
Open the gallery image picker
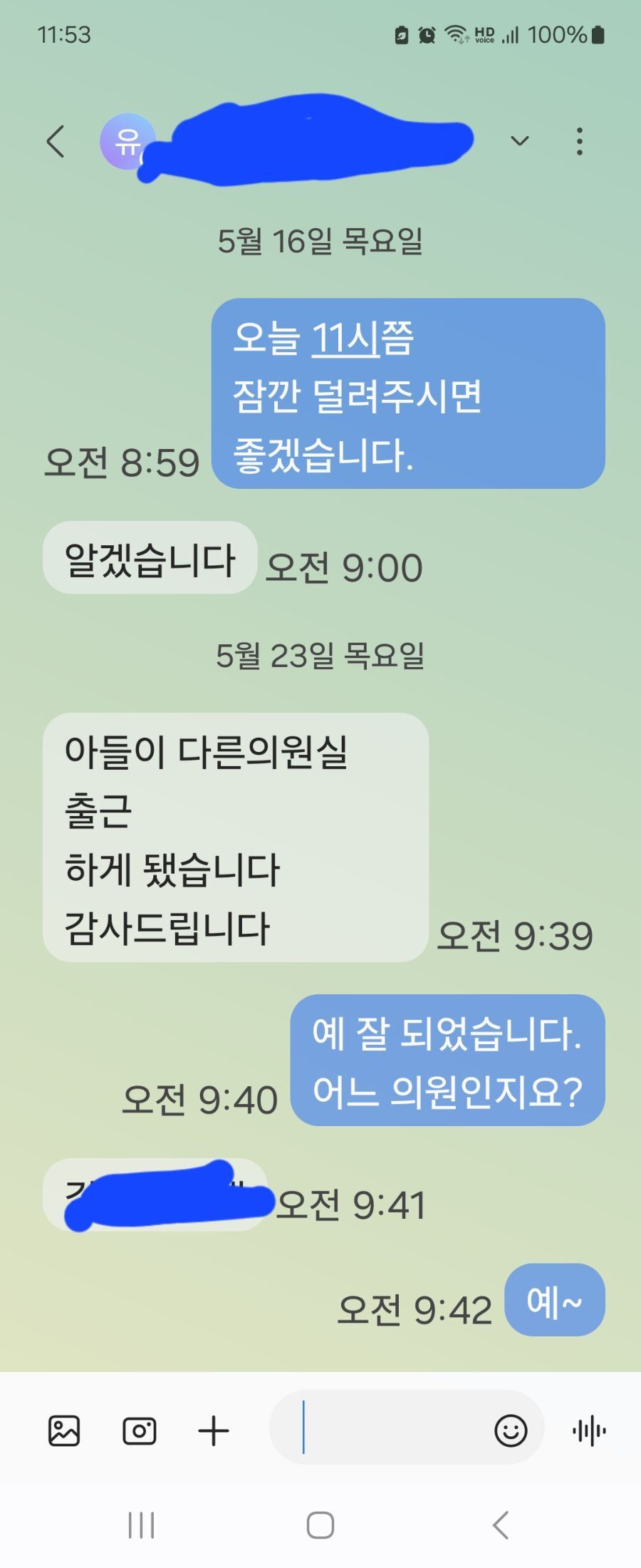coord(64,1430)
